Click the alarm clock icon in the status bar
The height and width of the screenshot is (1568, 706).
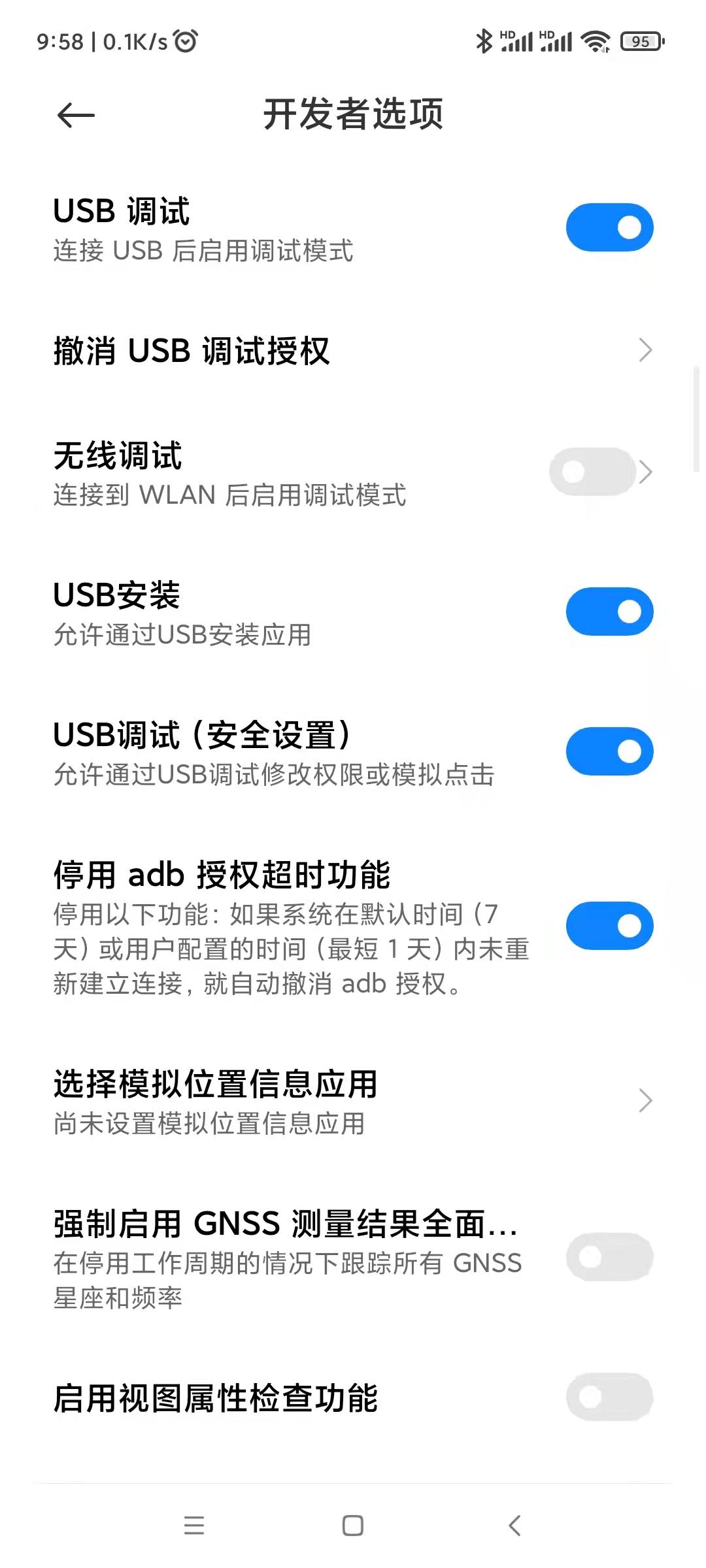(x=186, y=41)
